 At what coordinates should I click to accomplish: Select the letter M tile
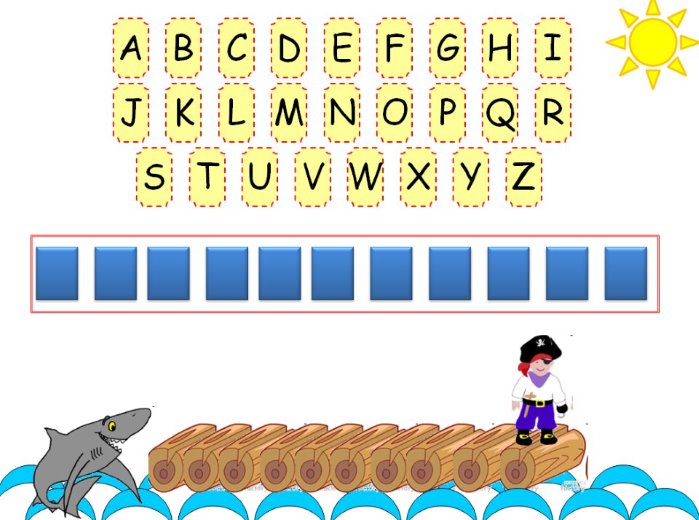[x=289, y=114]
